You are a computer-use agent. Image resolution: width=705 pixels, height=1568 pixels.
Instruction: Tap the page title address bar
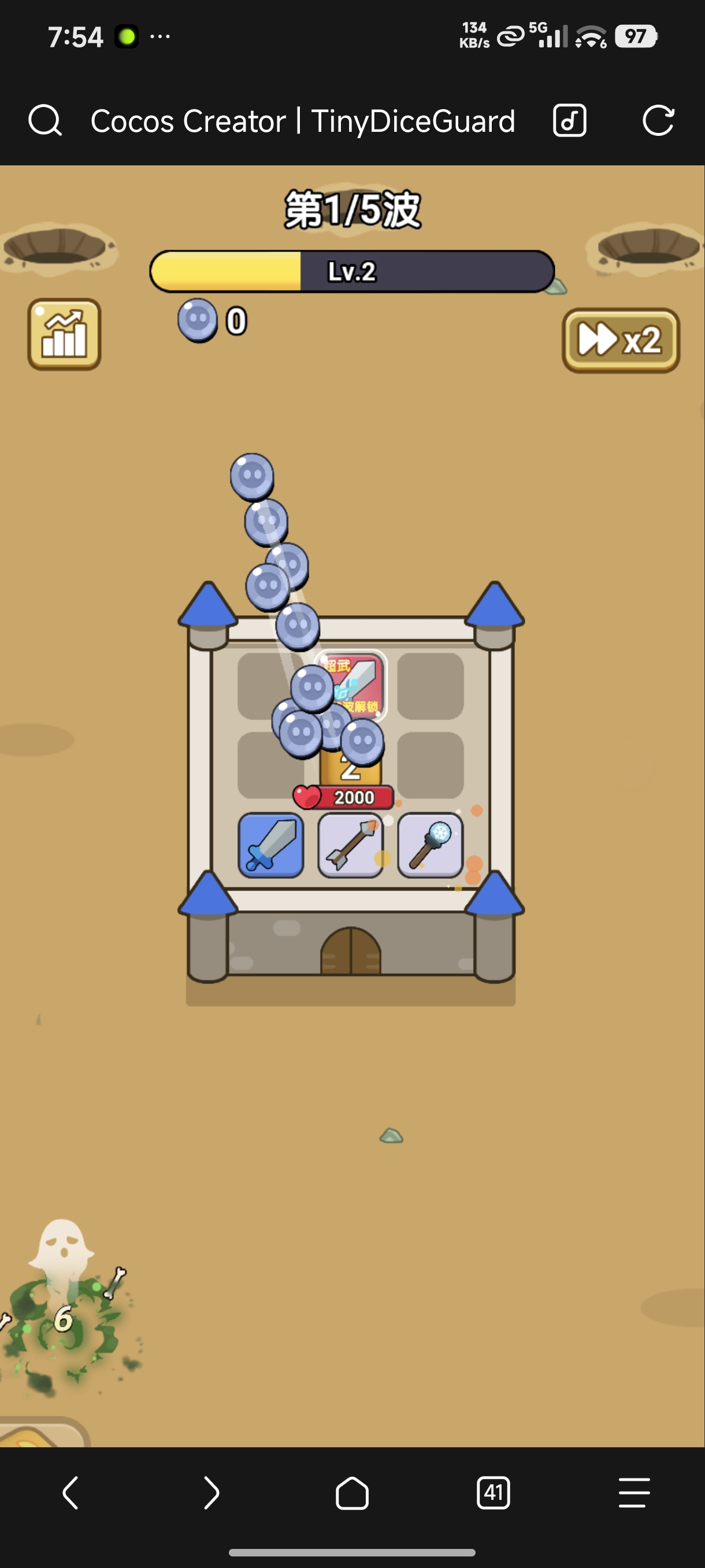pyautogui.click(x=302, y=120)
